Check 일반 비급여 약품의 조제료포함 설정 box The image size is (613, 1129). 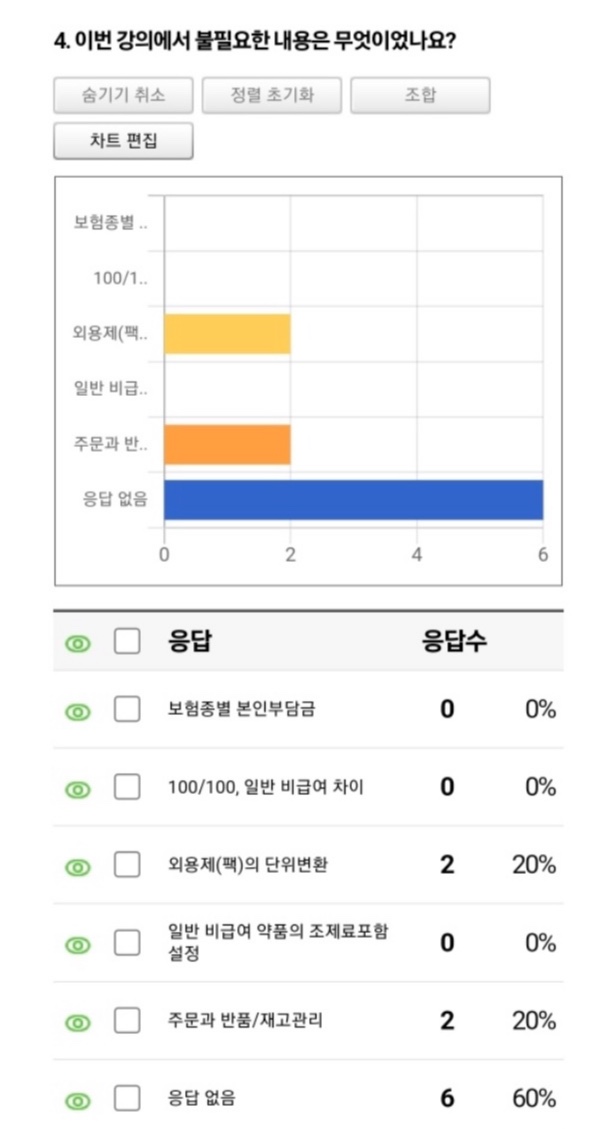coord(127,943)
